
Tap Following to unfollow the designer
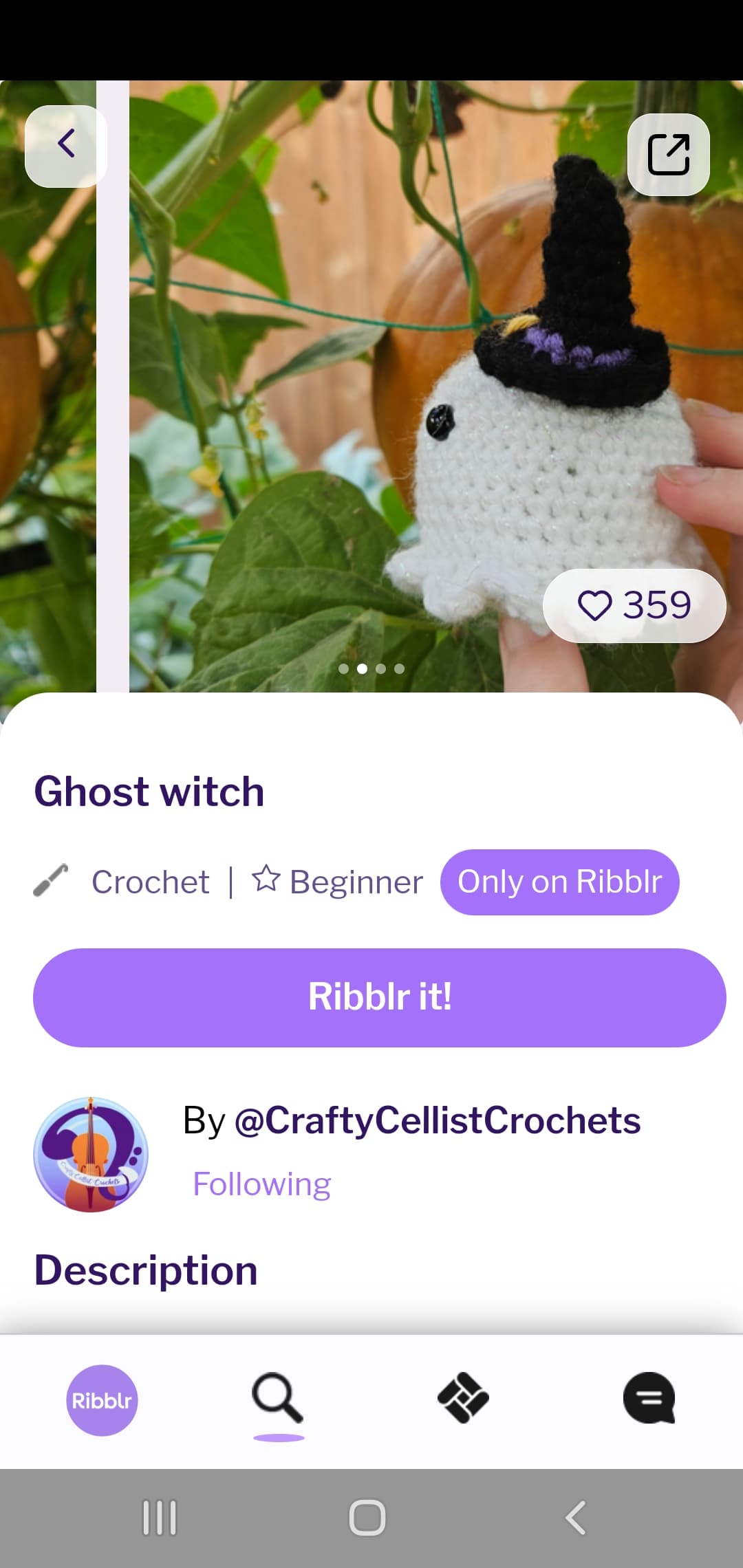pos(261,1184)
